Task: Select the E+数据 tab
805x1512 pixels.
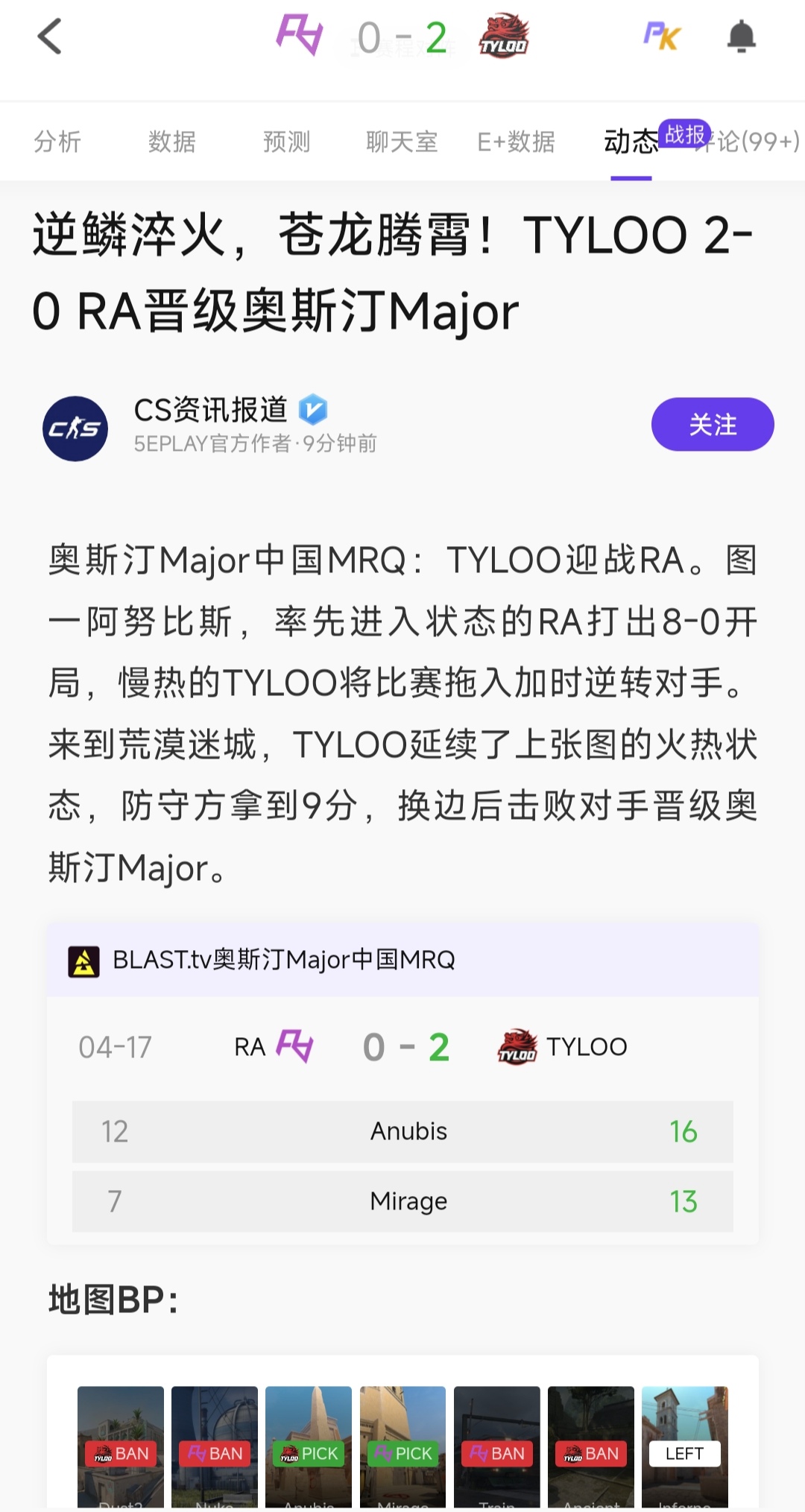Action: point(517,141)
